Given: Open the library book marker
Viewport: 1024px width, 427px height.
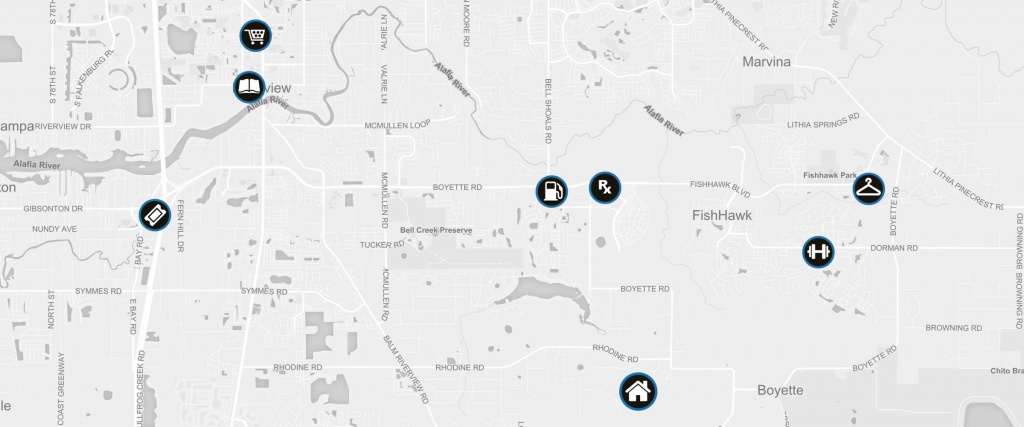Looking at the screenshot, I should pos(249,87).
